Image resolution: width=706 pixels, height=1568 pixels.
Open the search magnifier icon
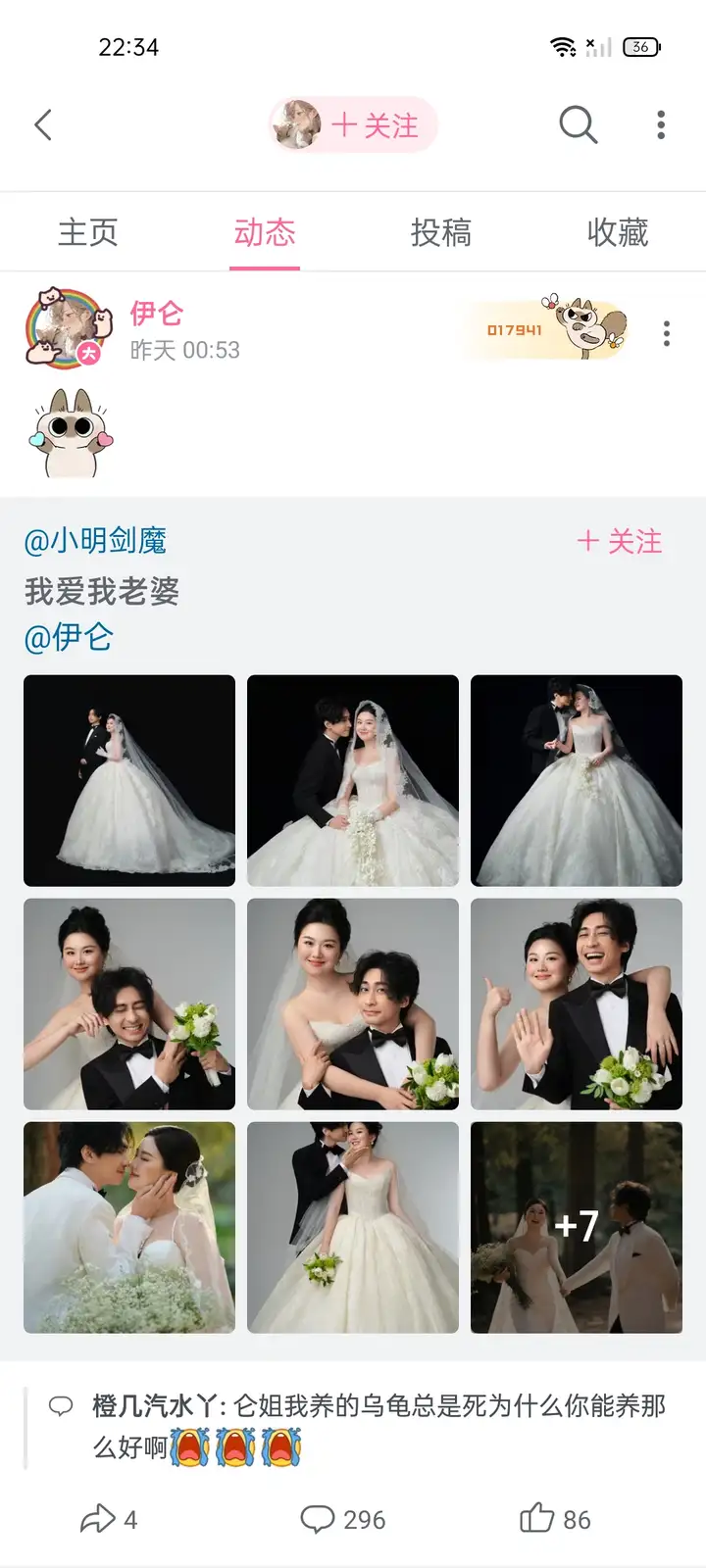578,125
